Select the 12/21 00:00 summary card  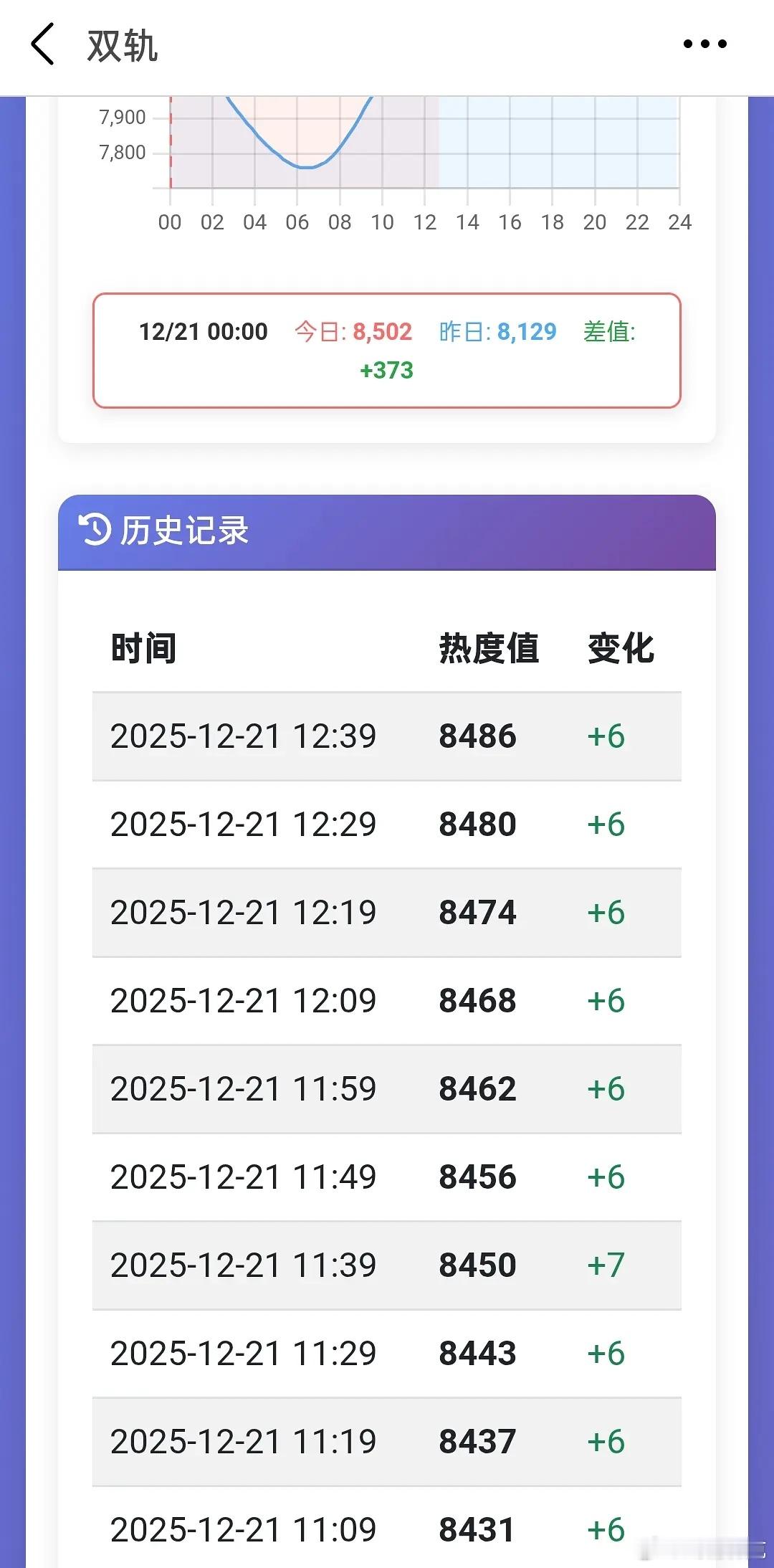386,351
